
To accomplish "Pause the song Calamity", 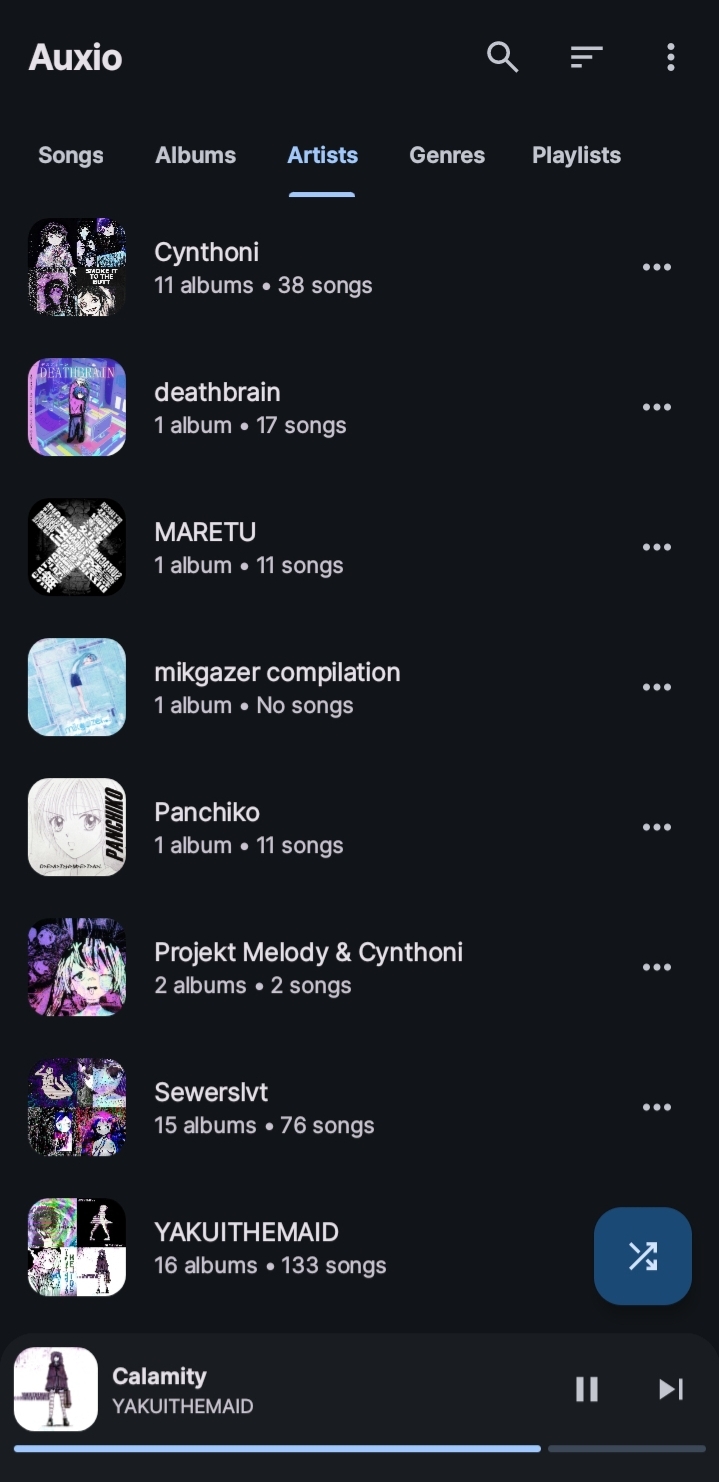I will tap(586, 1389).
